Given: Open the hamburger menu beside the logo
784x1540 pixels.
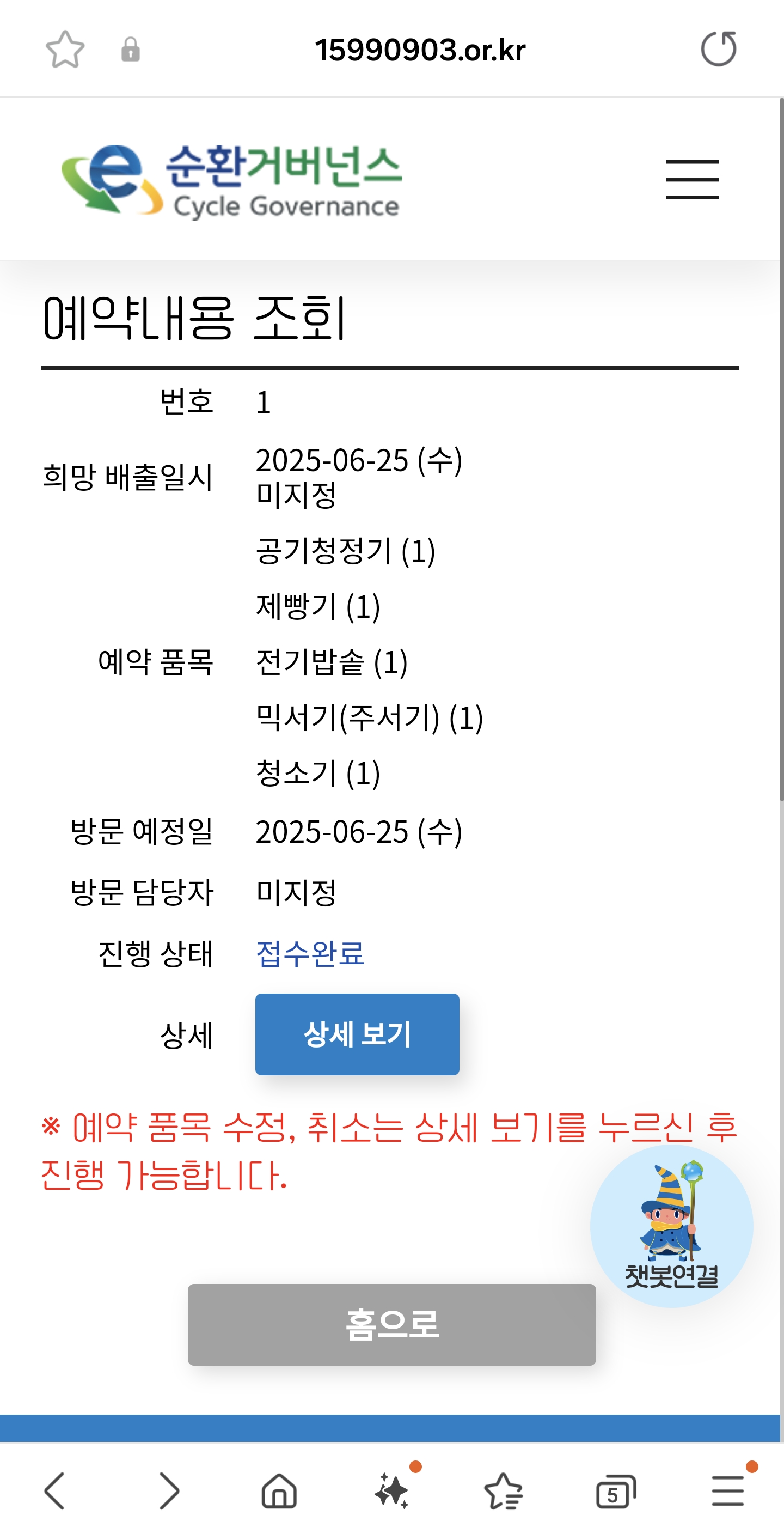Looking at the screenshot, I should [692, 179].
